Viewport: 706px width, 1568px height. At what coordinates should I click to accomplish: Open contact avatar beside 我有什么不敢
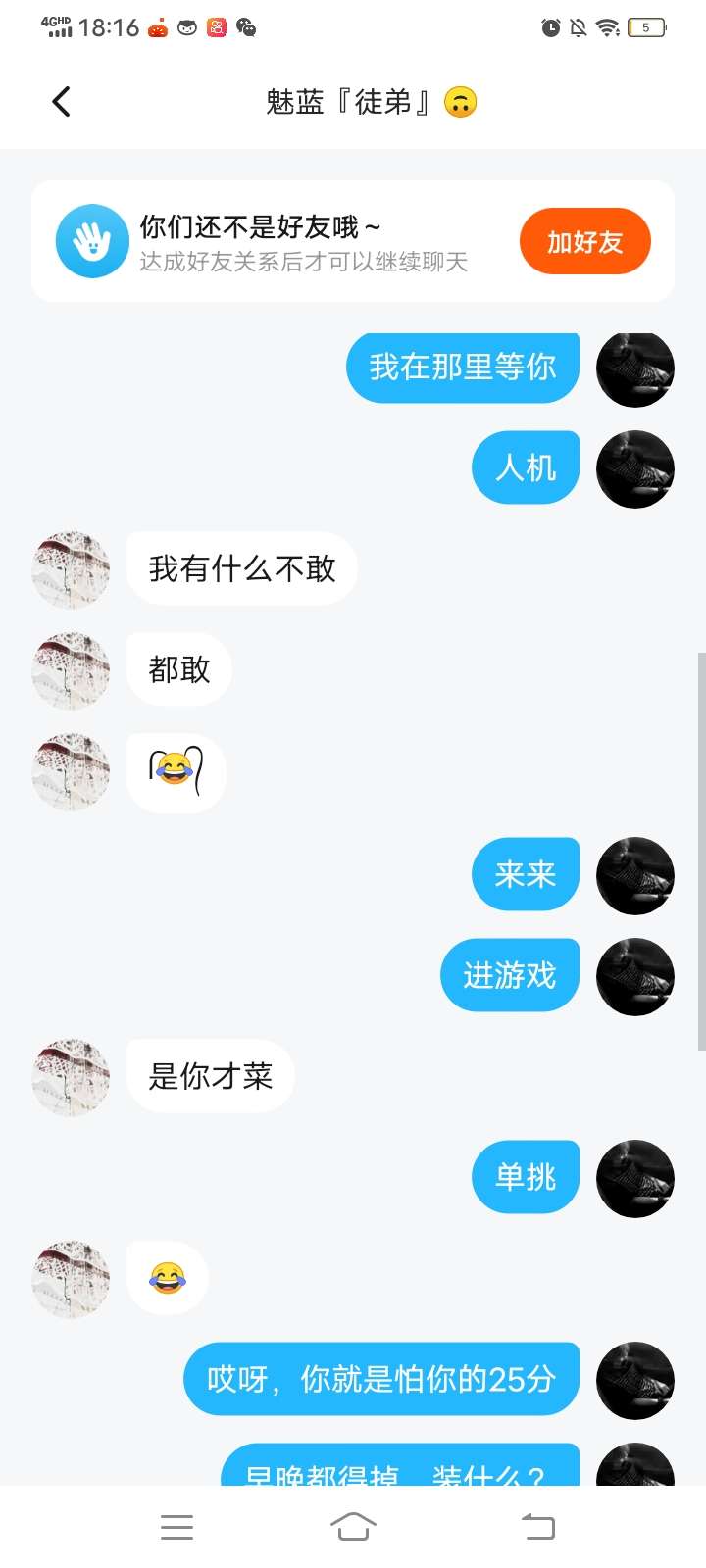(71, 570)
